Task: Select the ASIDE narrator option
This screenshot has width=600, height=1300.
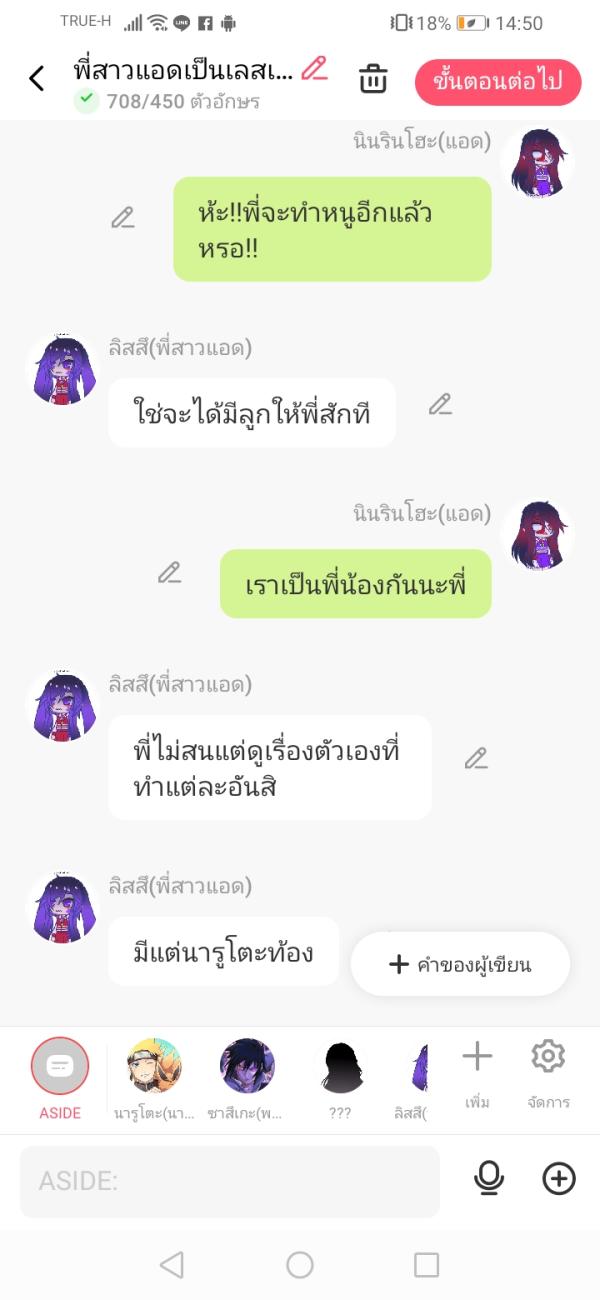Action: tap(60, 1066)
